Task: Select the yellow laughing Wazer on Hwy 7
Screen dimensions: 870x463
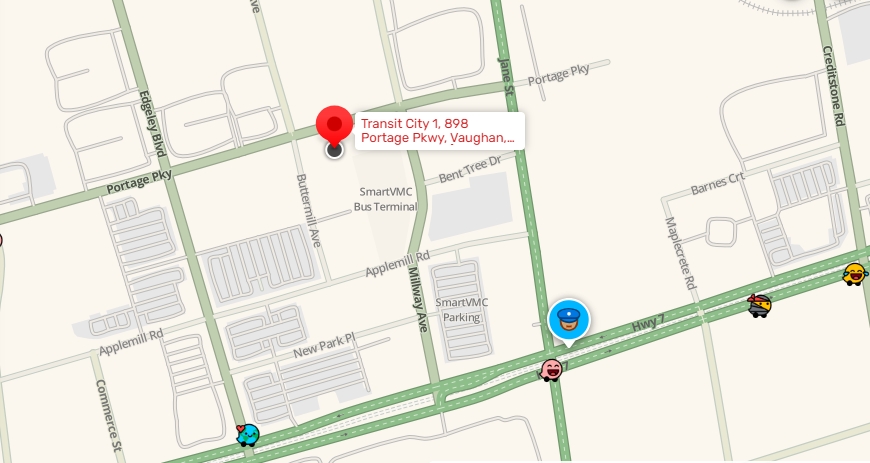Action: click(x=854, y=273)
